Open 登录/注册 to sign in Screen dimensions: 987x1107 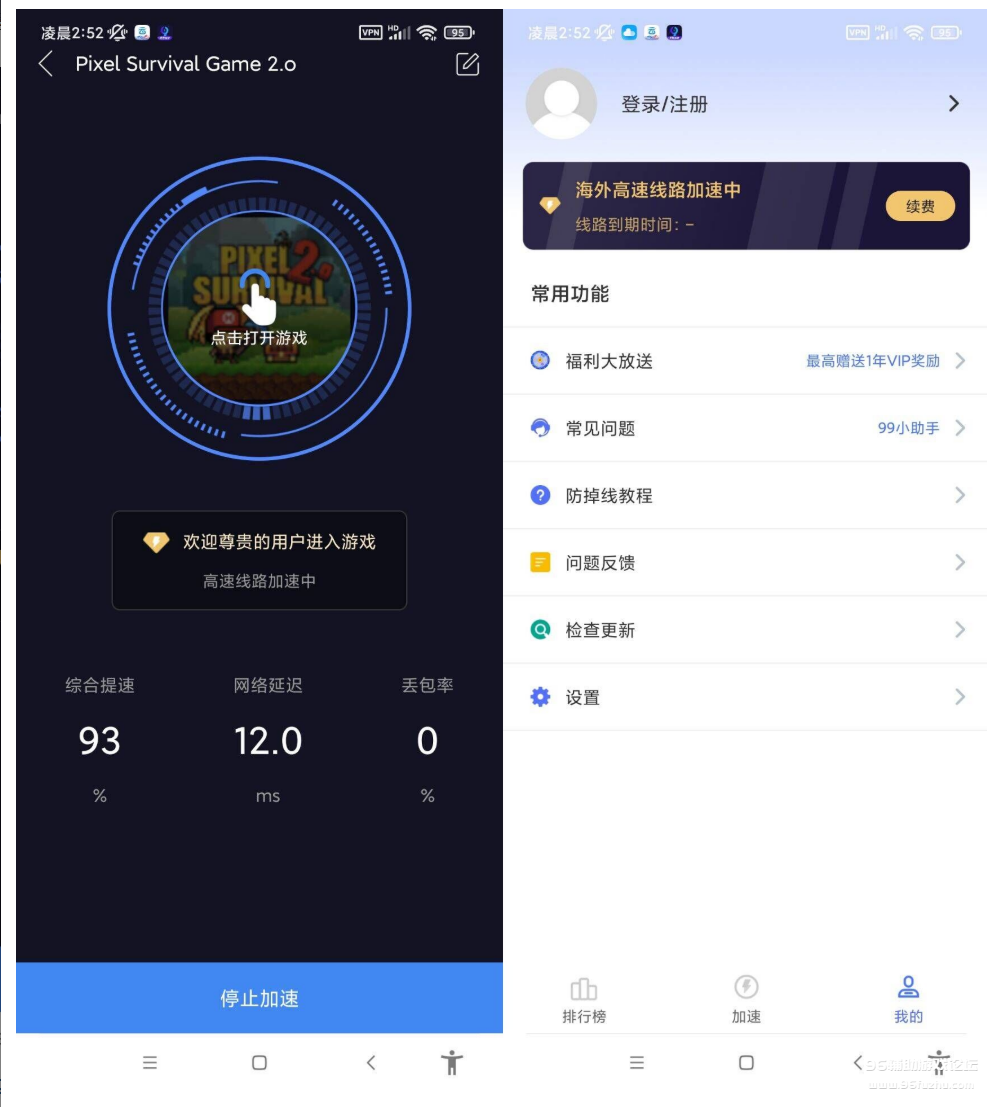point(664,104)
